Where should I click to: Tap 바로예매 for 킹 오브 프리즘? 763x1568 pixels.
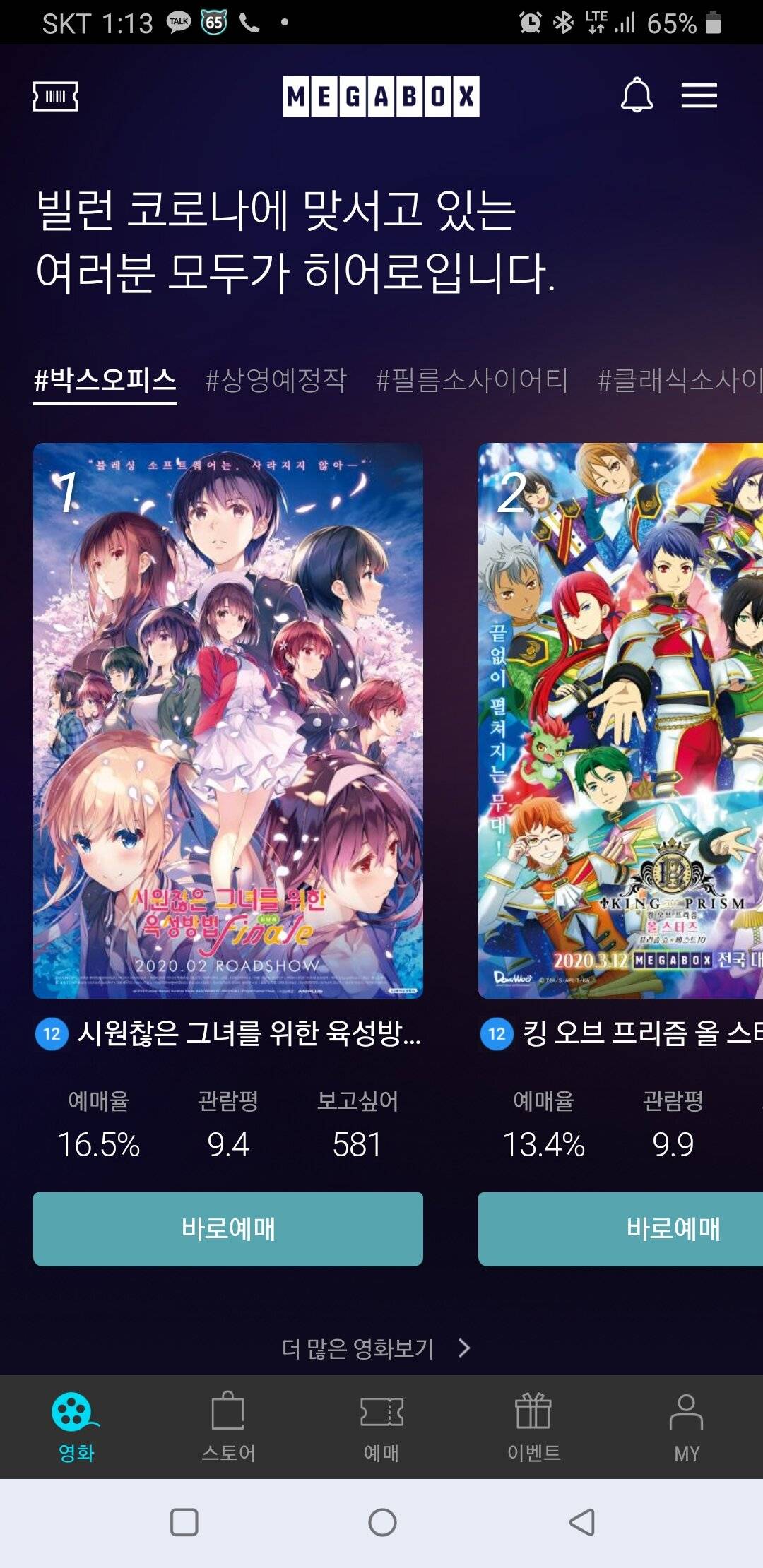tap(622, 1229)
